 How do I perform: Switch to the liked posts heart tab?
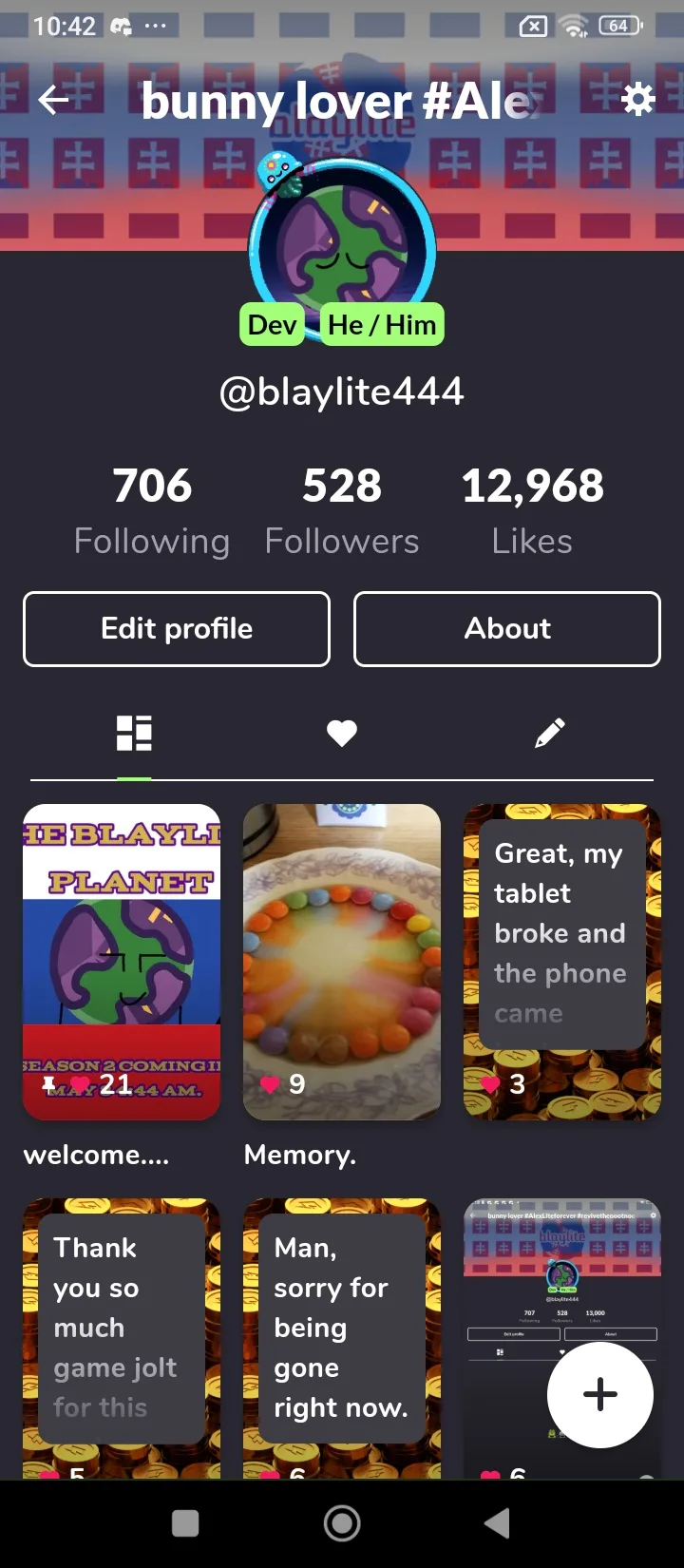click(342, 733)
